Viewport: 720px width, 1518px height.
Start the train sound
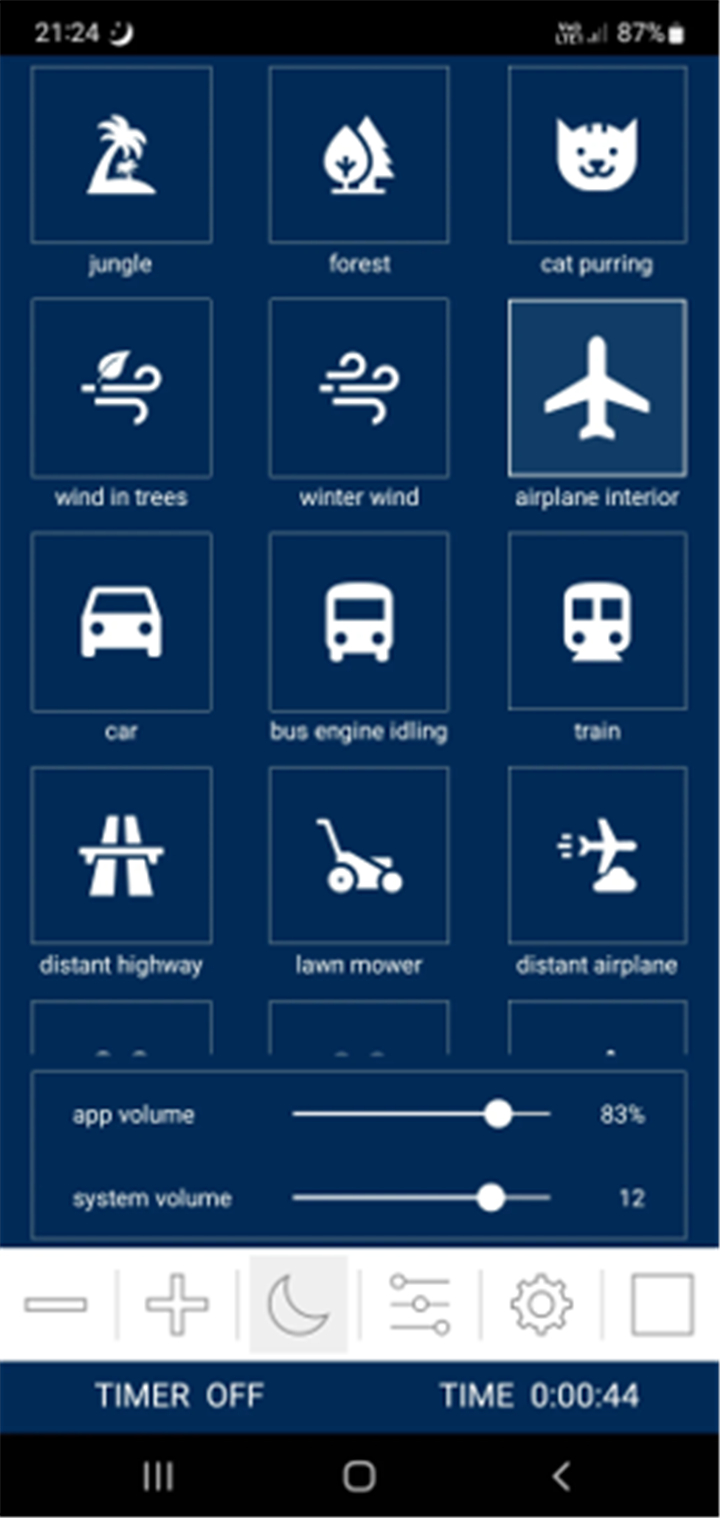[x=597, y=622]
